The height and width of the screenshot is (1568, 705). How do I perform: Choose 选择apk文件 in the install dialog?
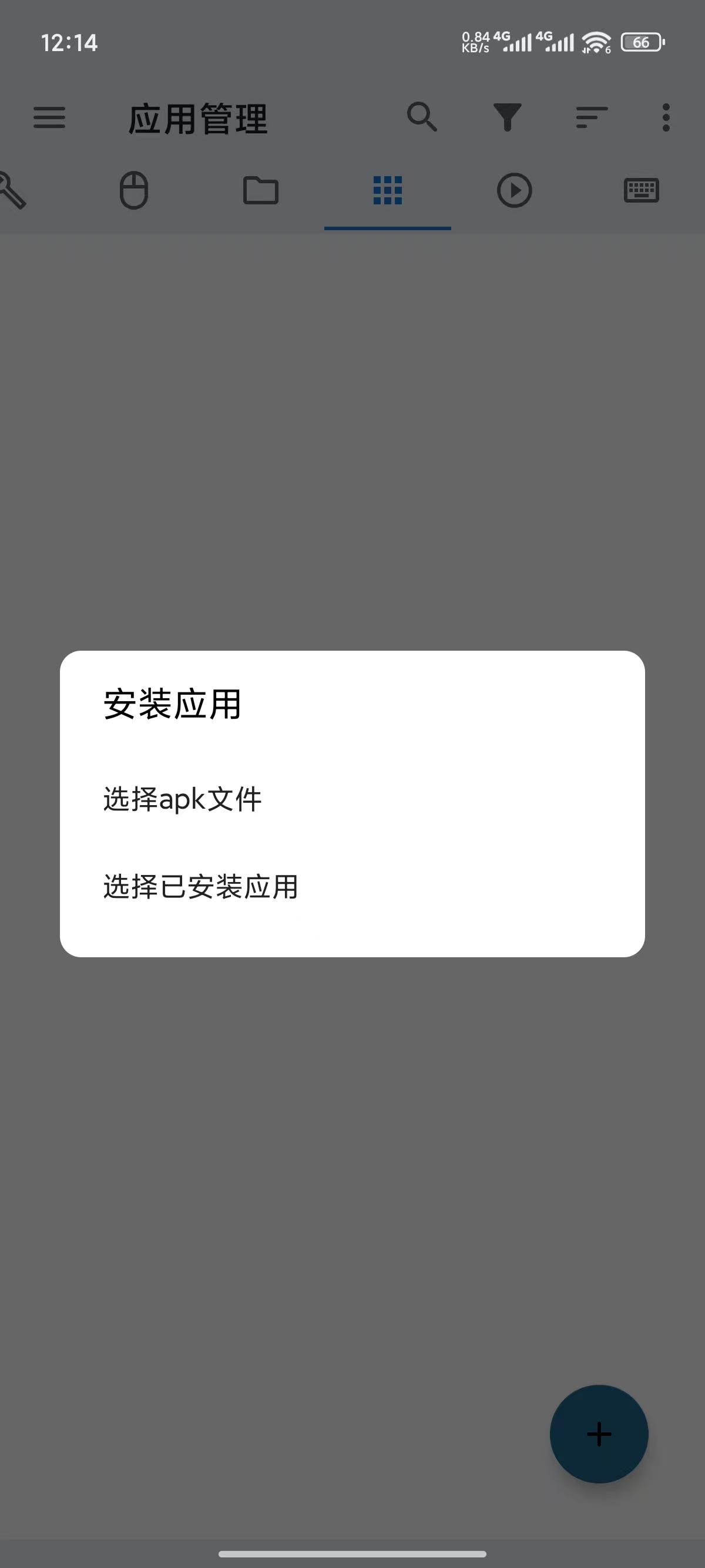click(x=182, y=799)
